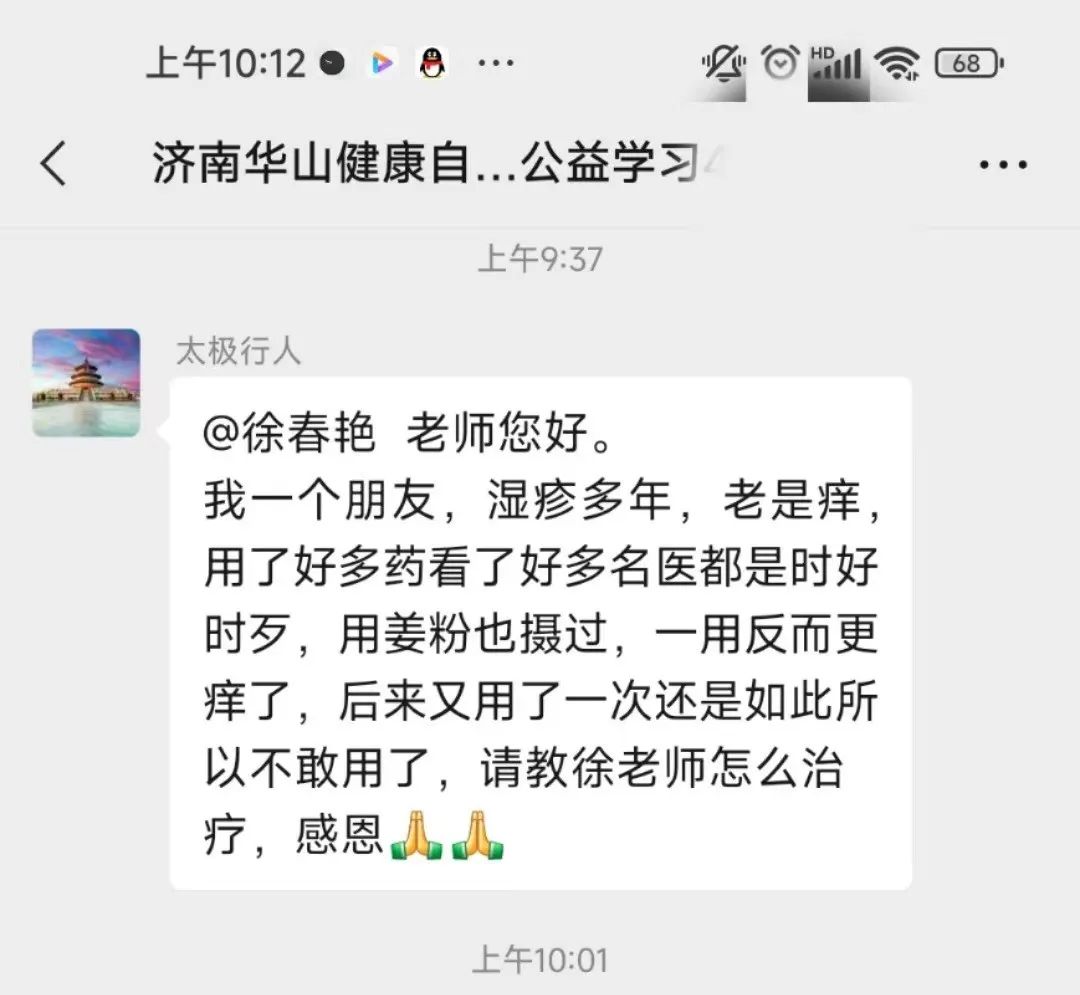Go back from the group chat
Viewport: 1080px width, 995px height.
point(53,163)
